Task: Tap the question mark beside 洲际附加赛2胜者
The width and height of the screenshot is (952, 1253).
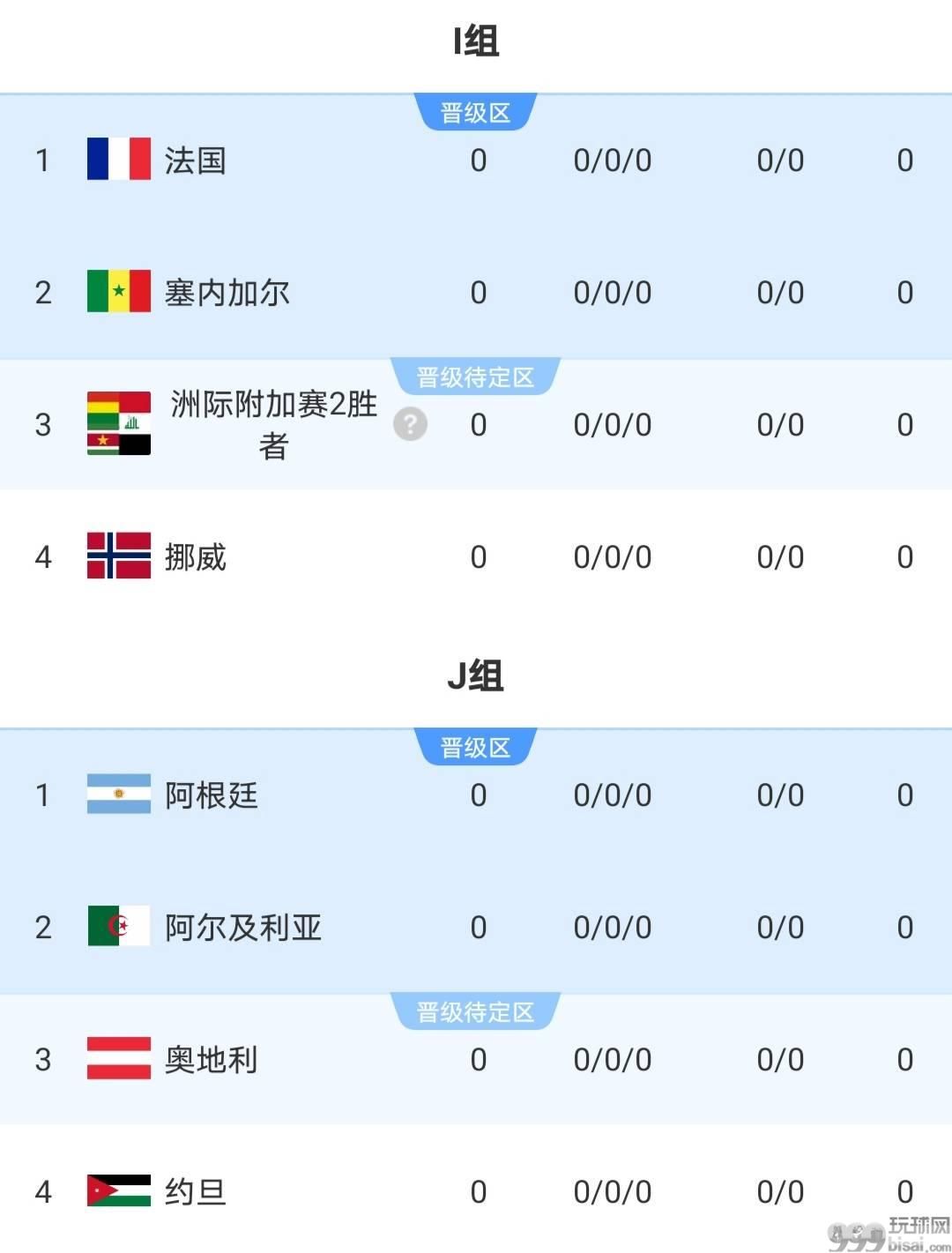Action: click(x=410, y=424)
